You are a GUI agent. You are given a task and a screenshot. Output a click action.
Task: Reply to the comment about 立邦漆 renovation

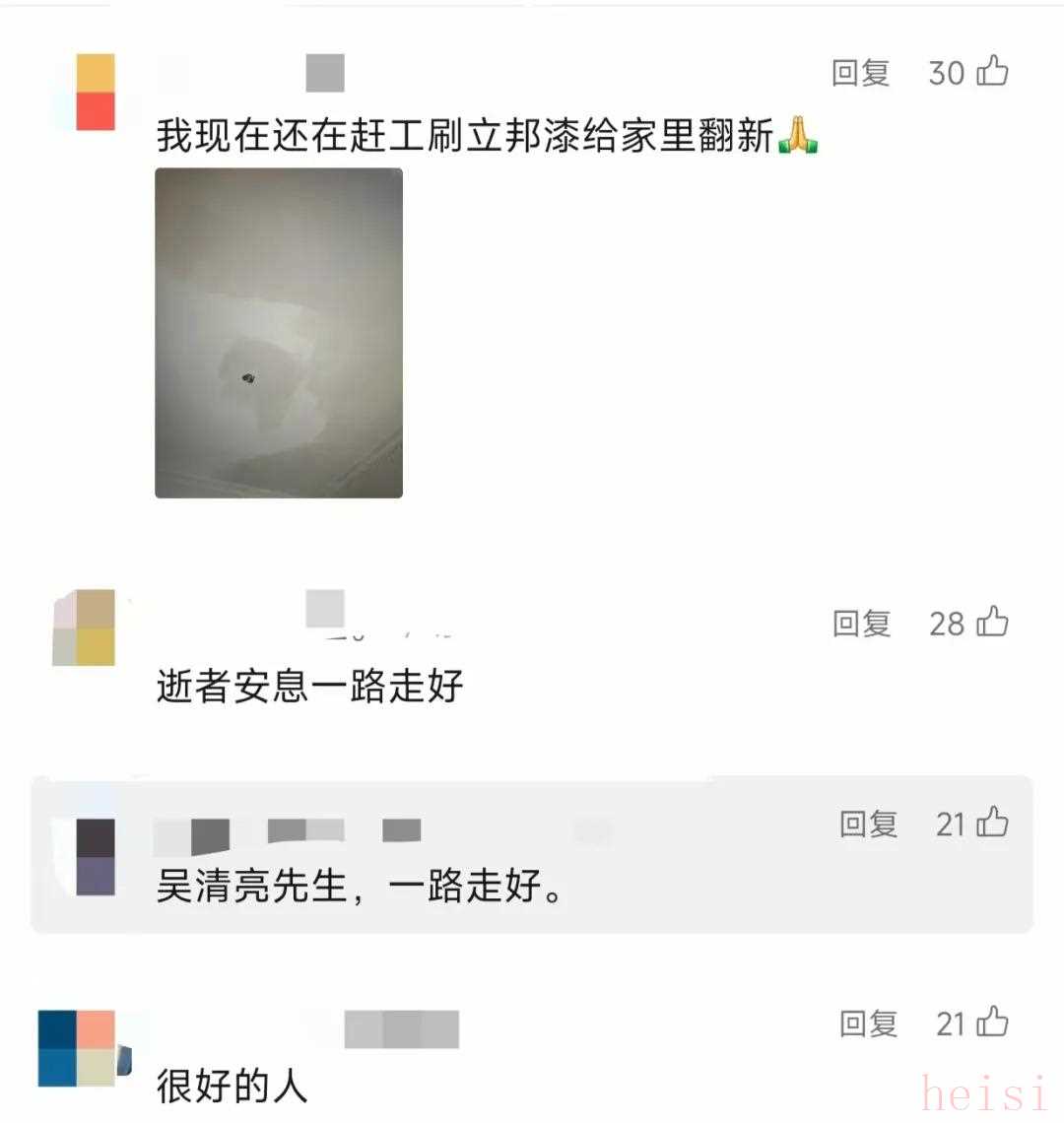pos(860,73)
